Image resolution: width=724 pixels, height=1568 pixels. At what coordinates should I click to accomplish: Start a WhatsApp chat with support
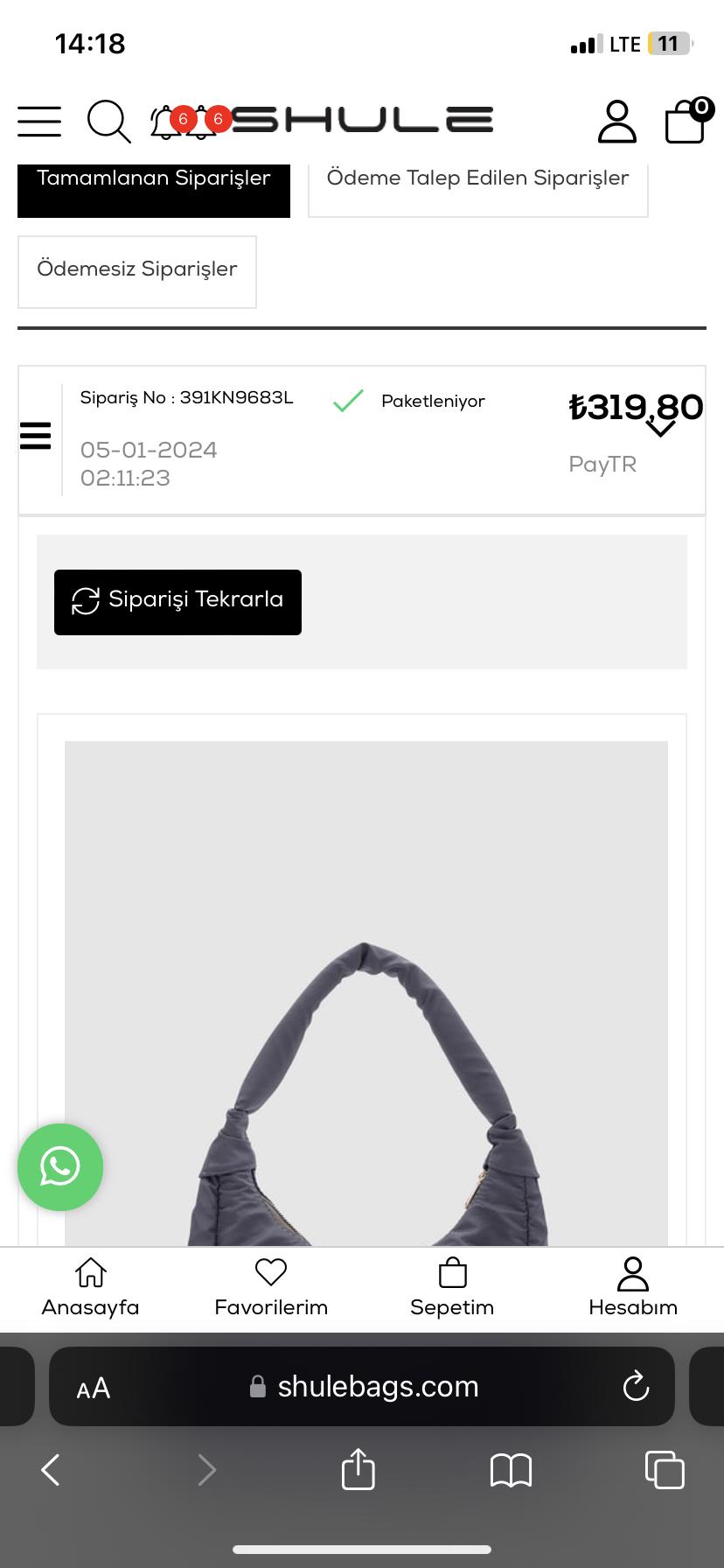pyautogui.click(x=60, y=1166)
